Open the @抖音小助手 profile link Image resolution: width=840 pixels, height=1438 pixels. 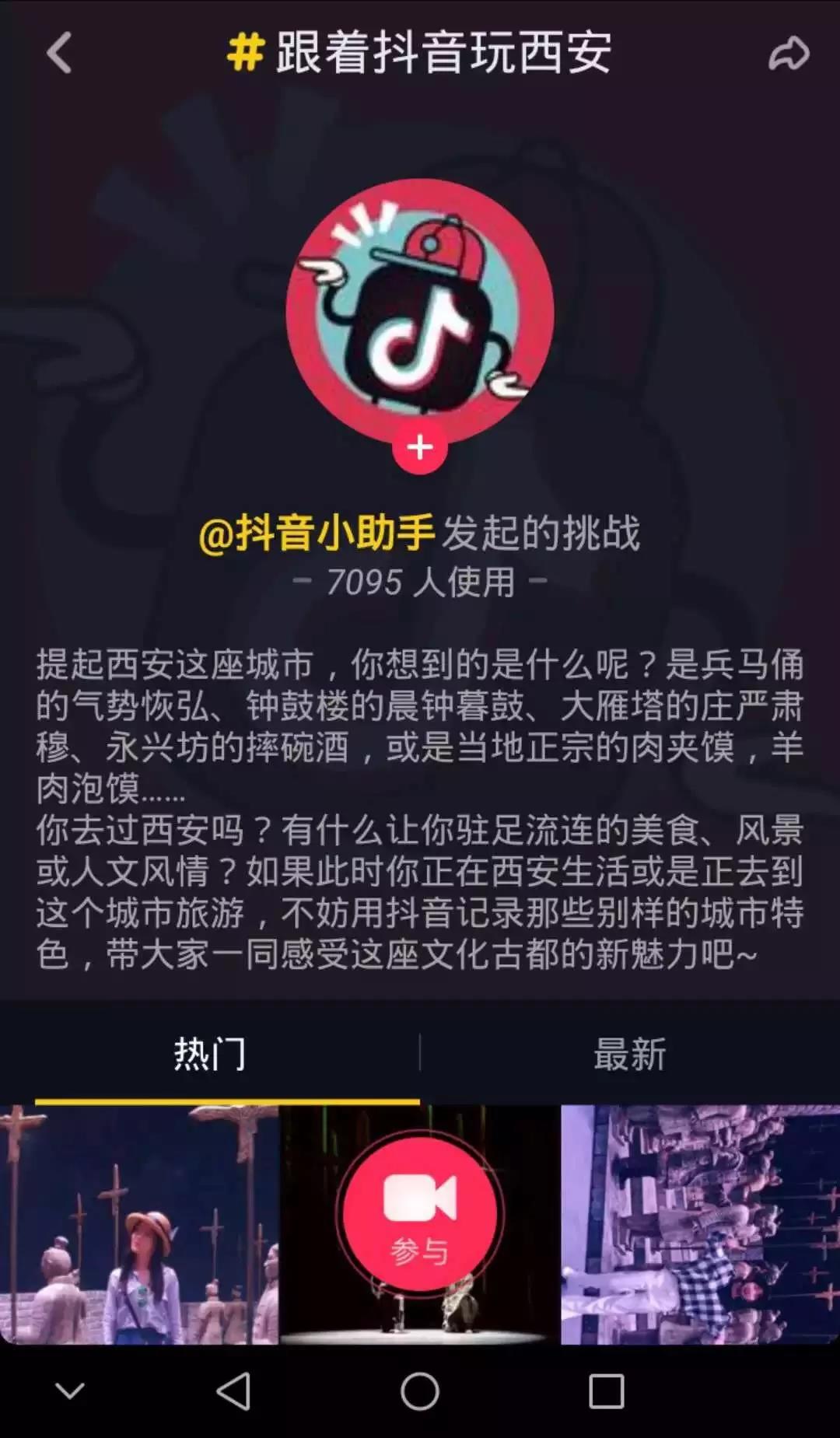(x=317, y=534)
